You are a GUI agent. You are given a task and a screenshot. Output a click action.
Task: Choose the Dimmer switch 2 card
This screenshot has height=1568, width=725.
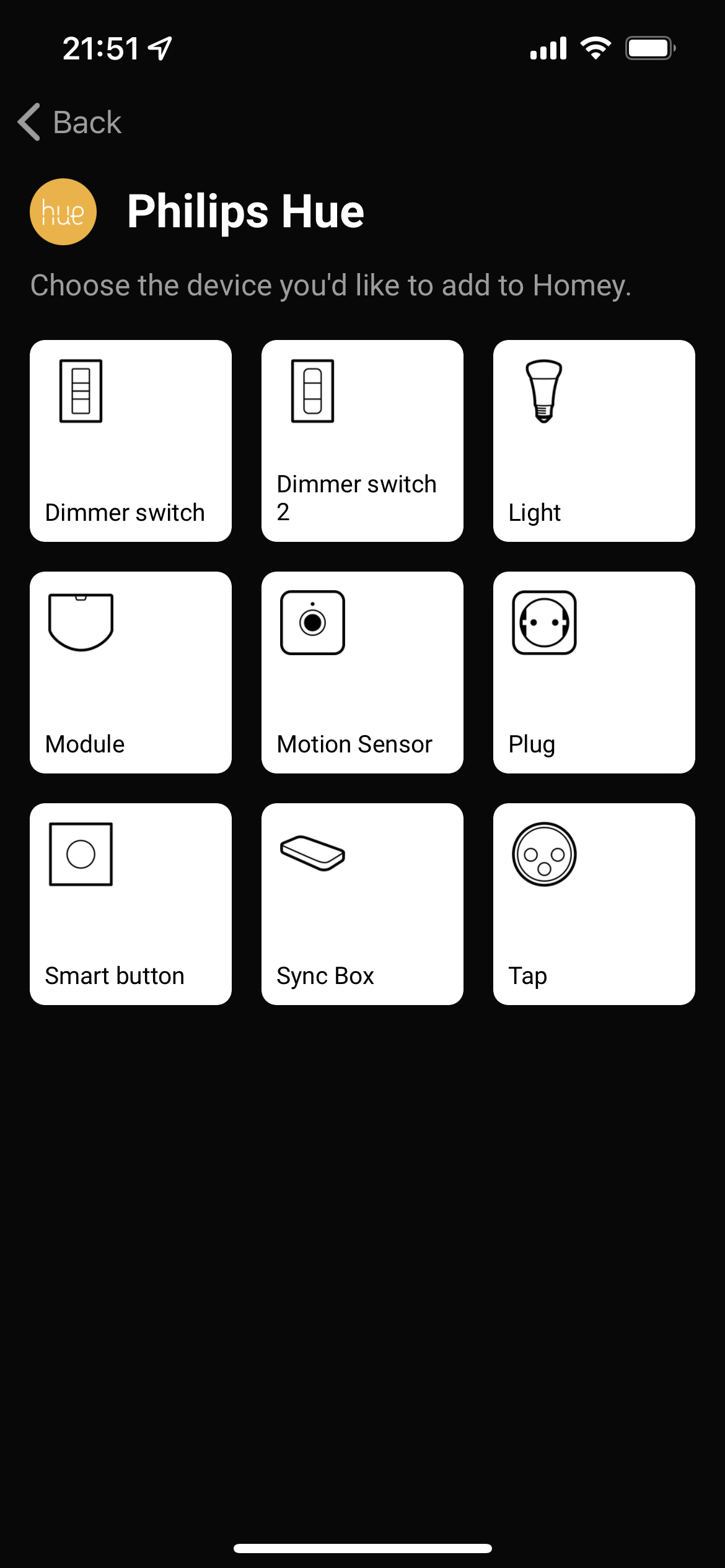click(x=362, y=441)
